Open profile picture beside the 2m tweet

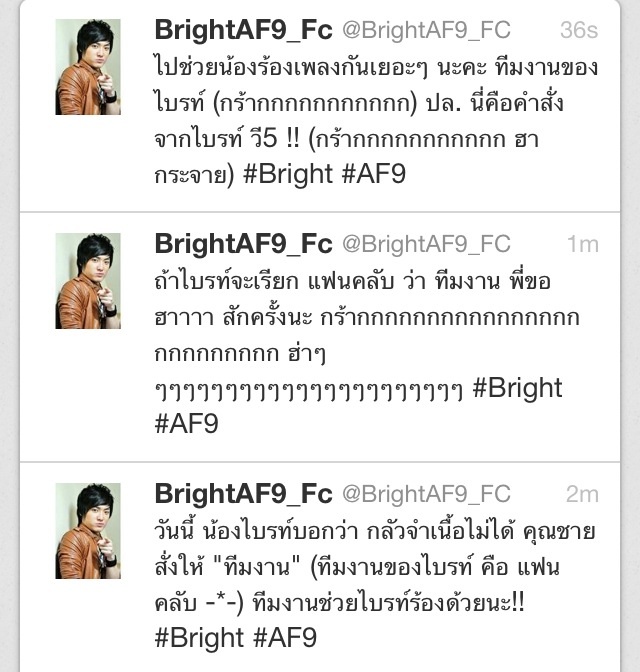pyautogui.click(x=88, y=531)
